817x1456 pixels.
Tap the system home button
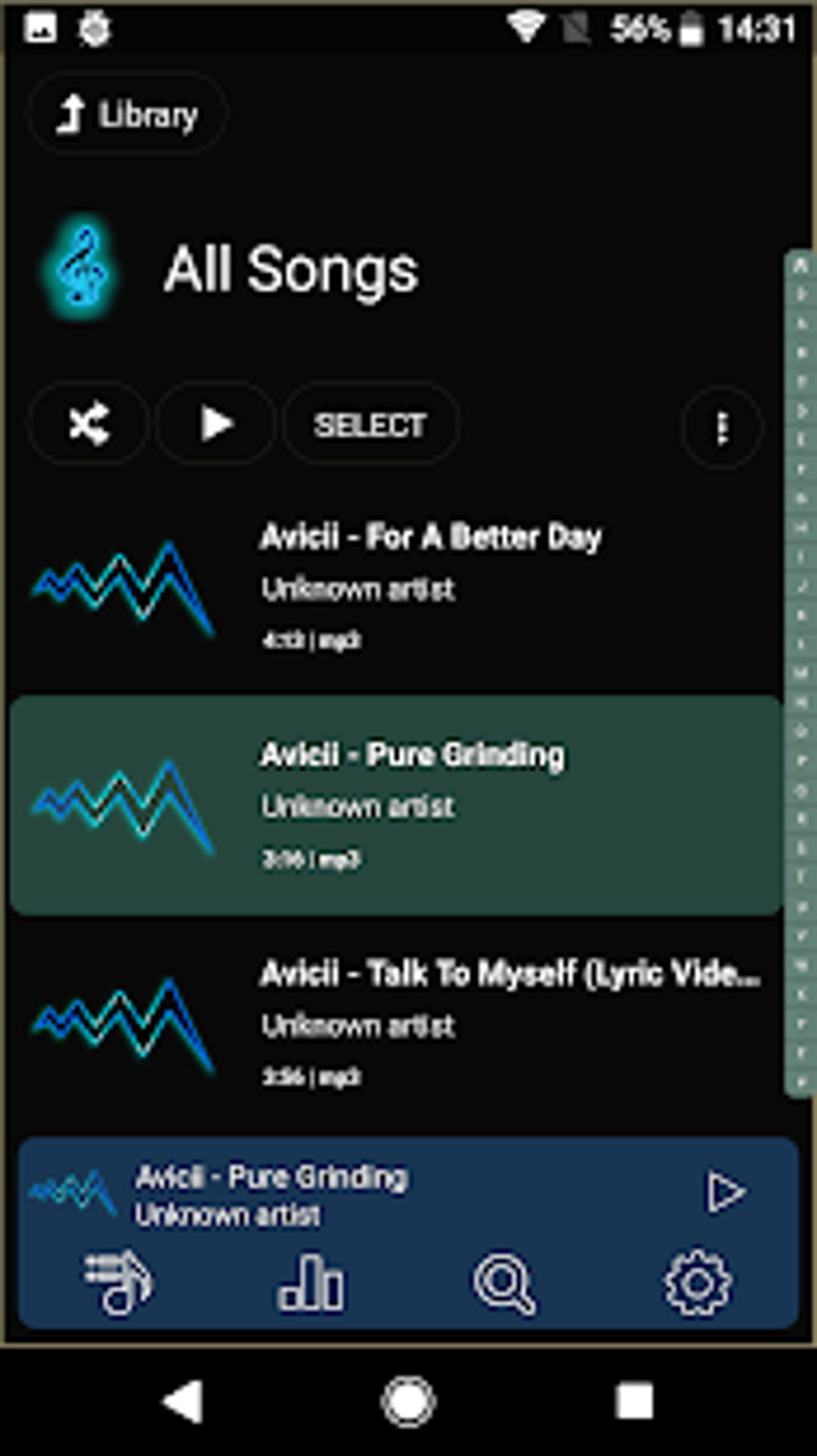tap(408, 1402)
